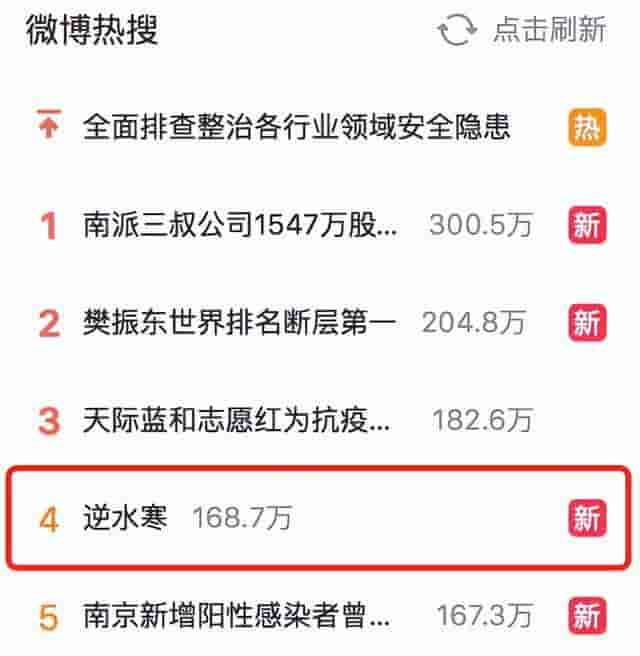Screen dimensions: 640x656
Task: Refresh the hot search list
Action: [522, 30]
